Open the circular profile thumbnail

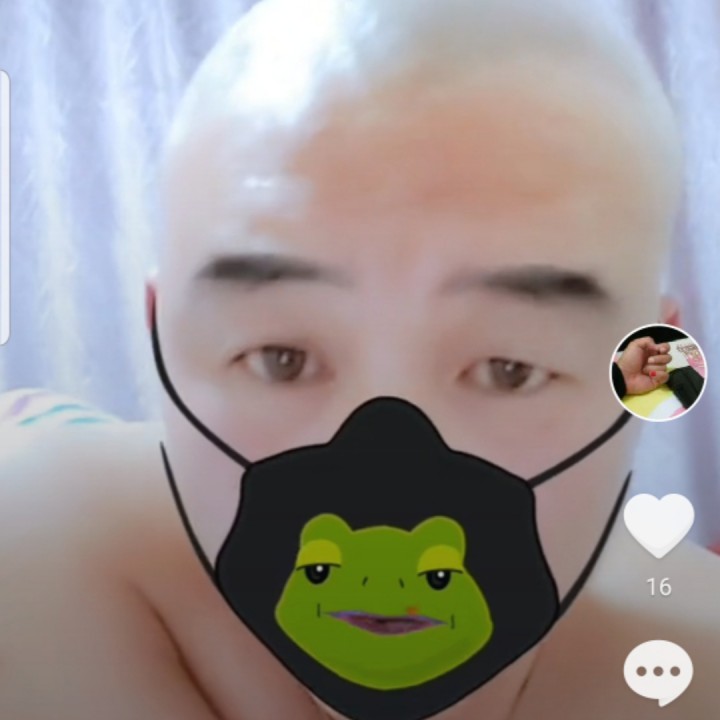[658, 372]
